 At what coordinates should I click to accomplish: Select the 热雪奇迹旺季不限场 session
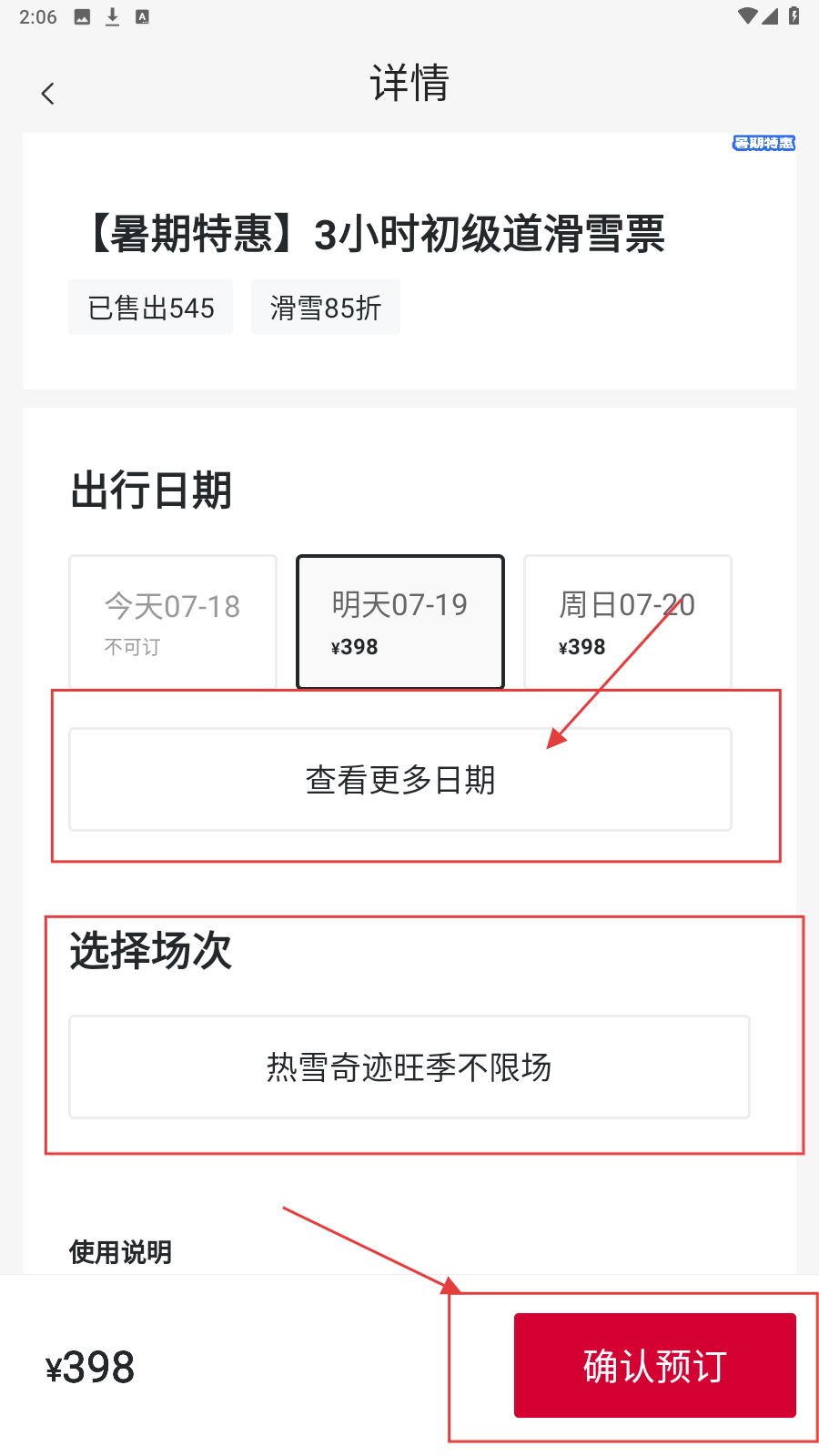pos(409,1067)
